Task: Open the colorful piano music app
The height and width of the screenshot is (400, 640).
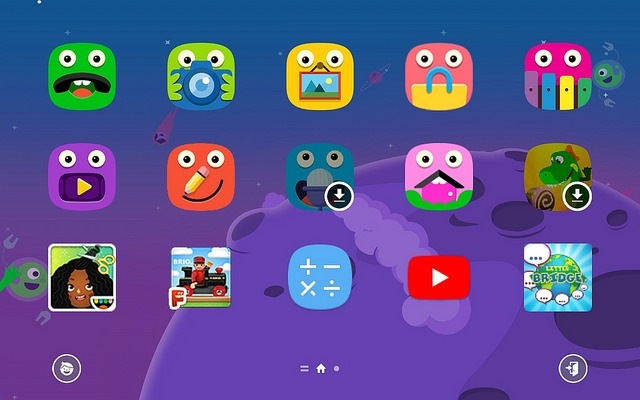Action: (x=558, y=76)
